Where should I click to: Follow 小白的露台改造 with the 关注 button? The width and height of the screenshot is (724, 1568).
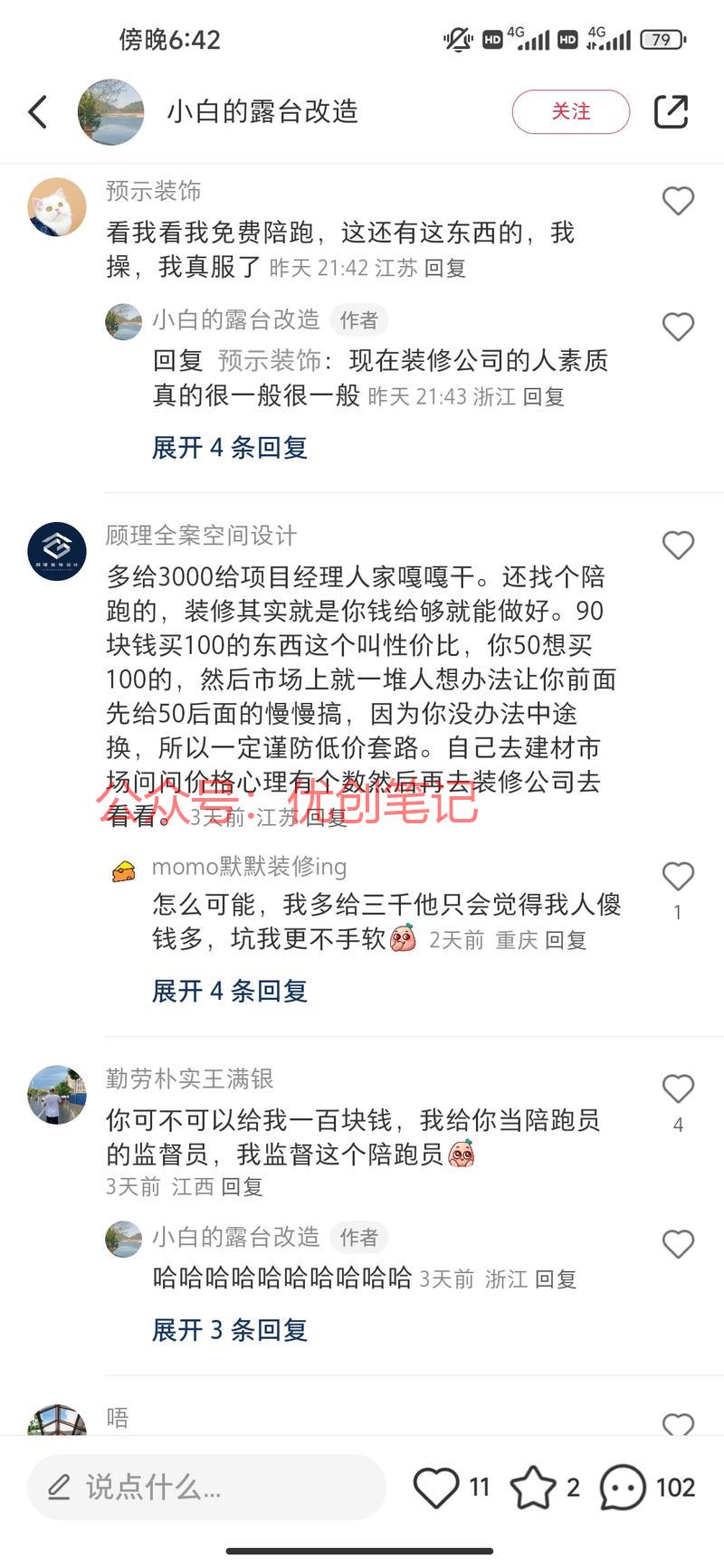[571, 112]
